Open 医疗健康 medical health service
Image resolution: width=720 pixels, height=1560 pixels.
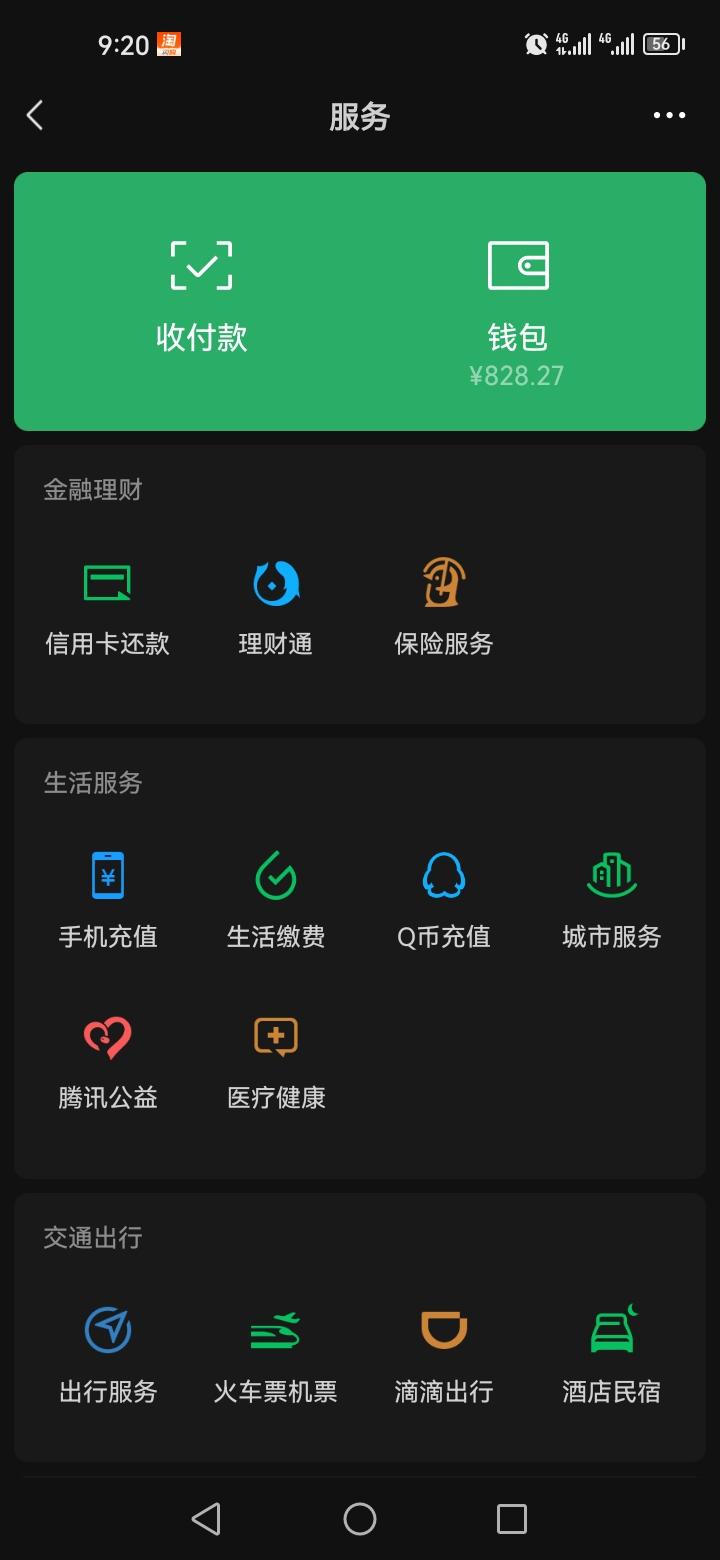[276, 1060]
